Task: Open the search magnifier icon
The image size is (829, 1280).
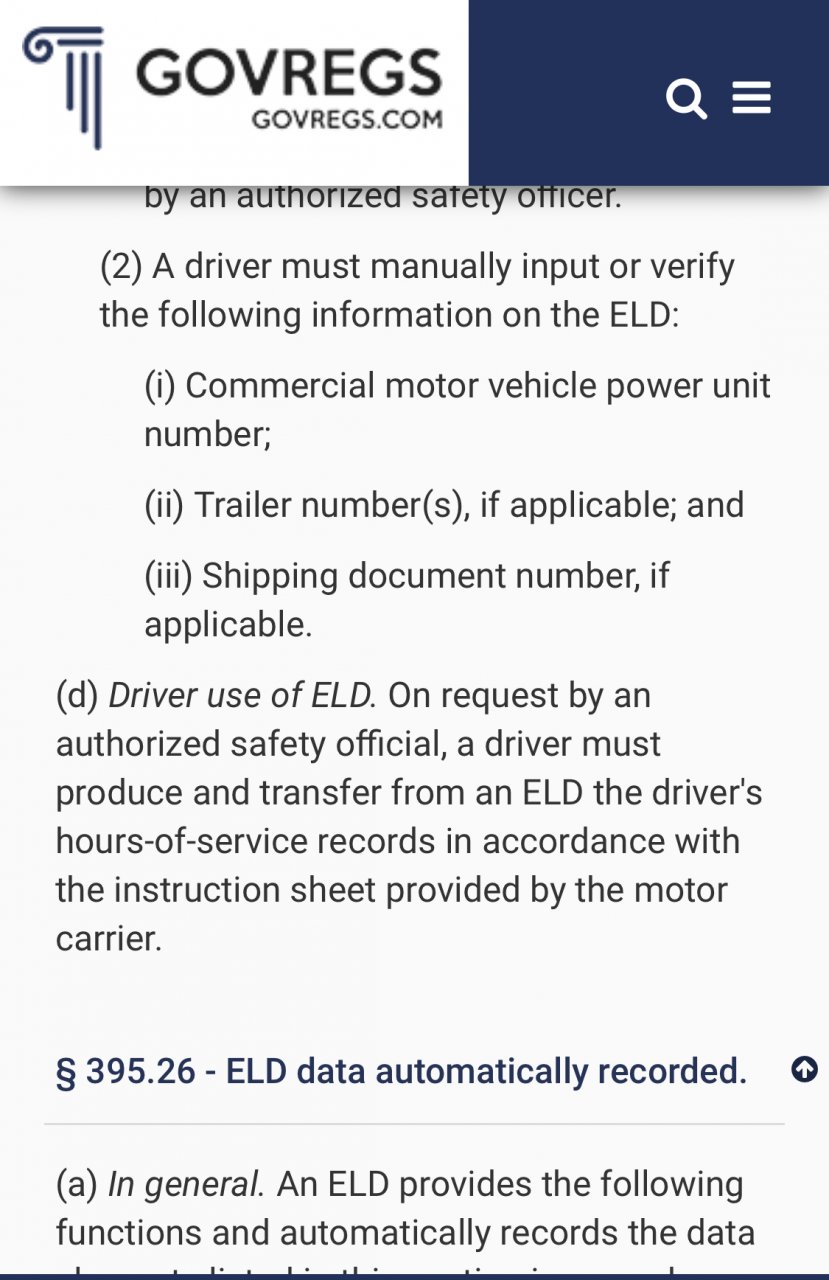Action: [x=686, y=99]
